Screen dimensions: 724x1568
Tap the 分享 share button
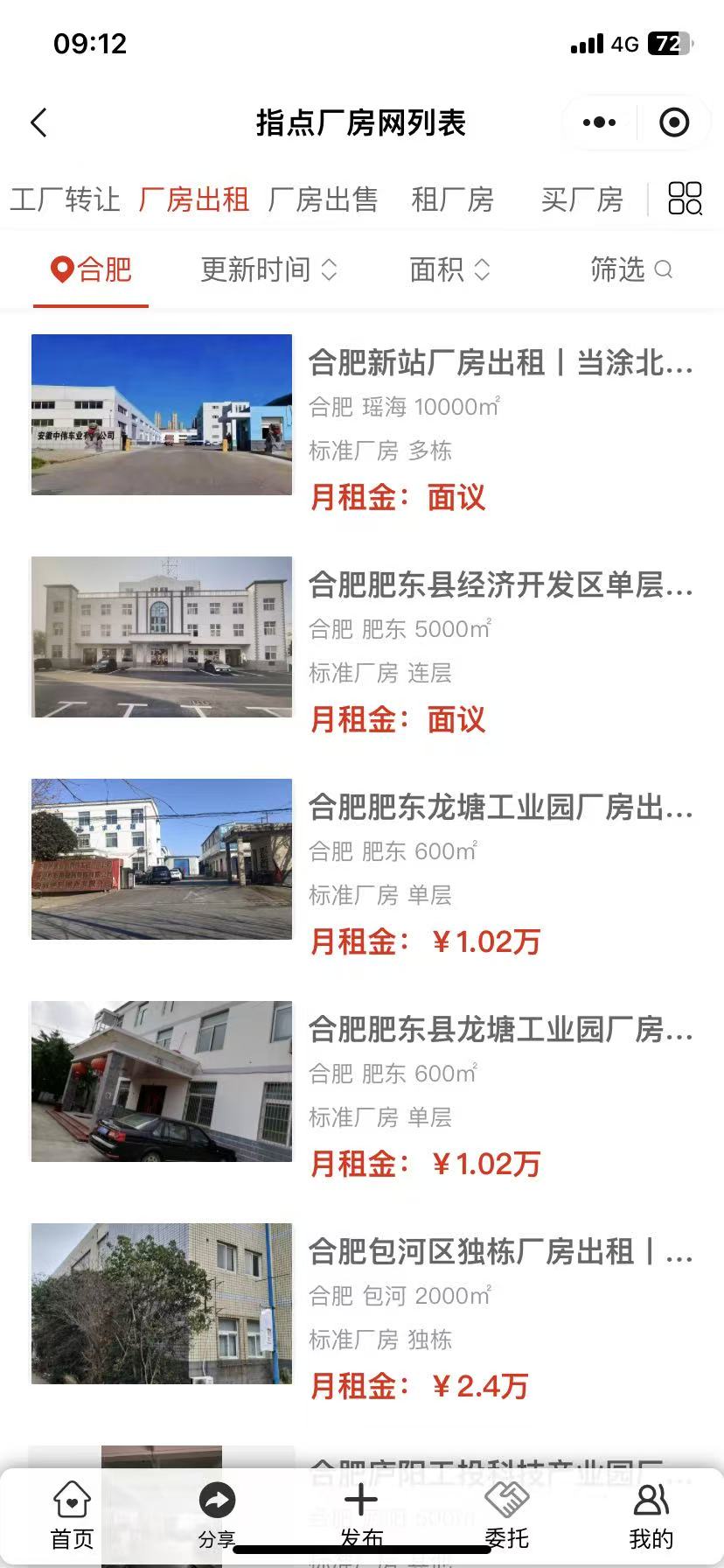pos(216,1515)
